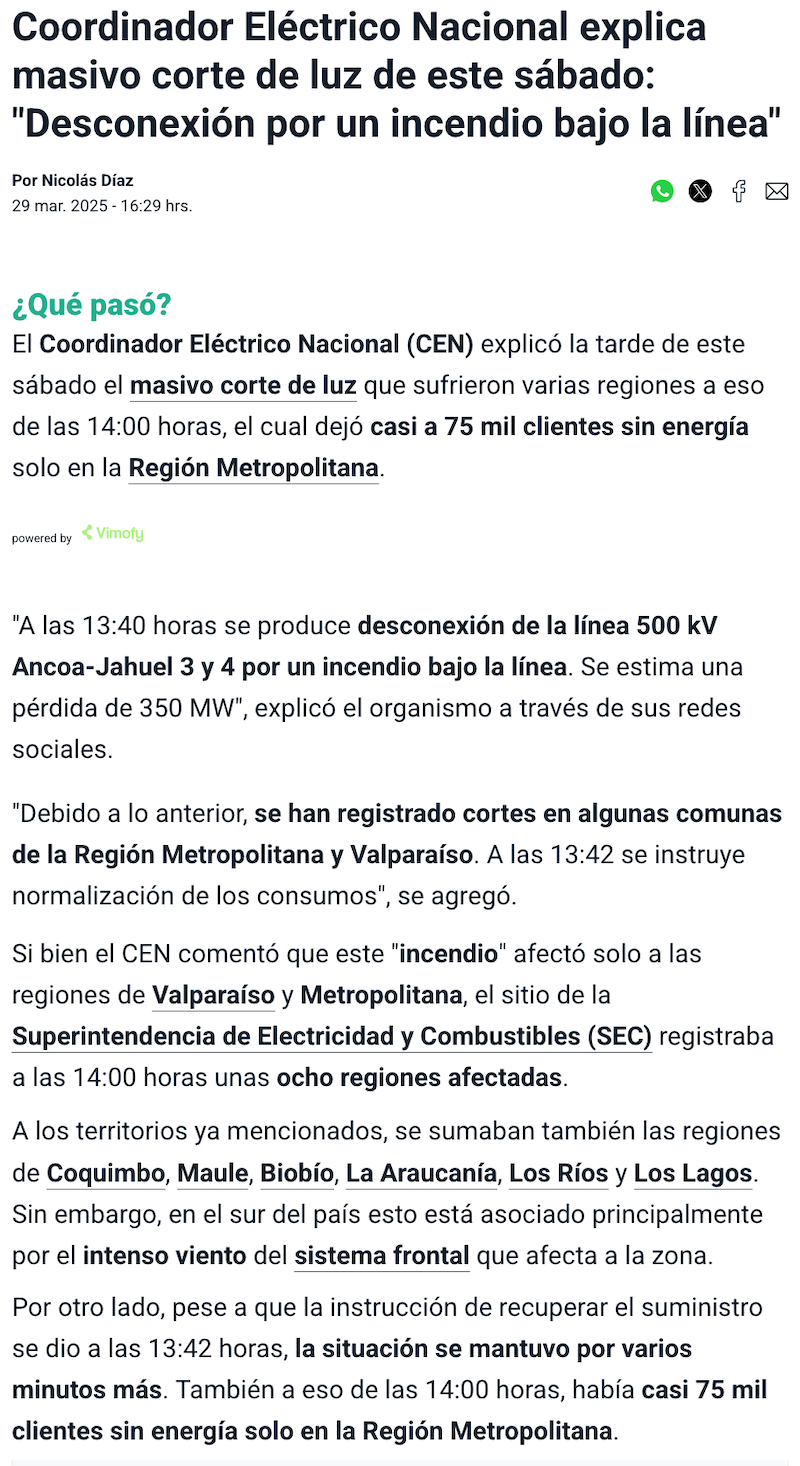800x1466 pixels.
Task: Open the "sistema frontal" link
Action: [x=382, y=1255]
